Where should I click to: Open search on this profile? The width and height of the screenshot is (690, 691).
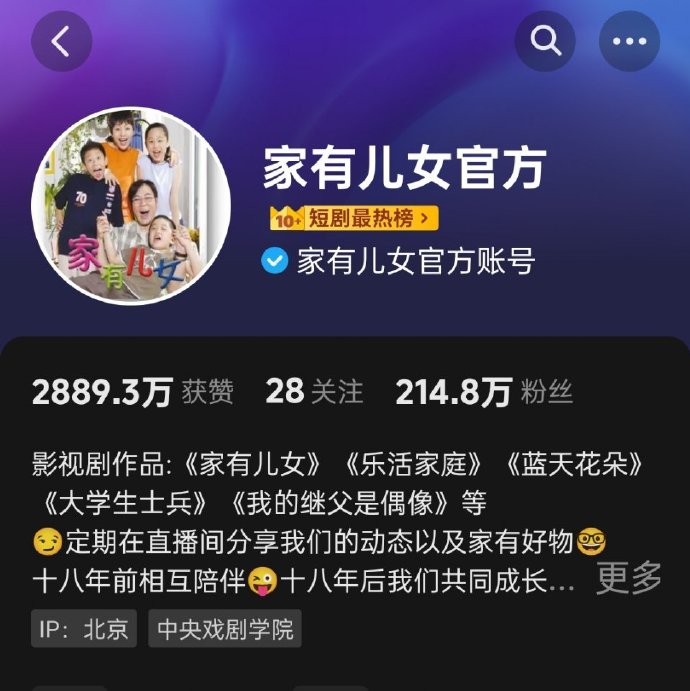(545, 41)
